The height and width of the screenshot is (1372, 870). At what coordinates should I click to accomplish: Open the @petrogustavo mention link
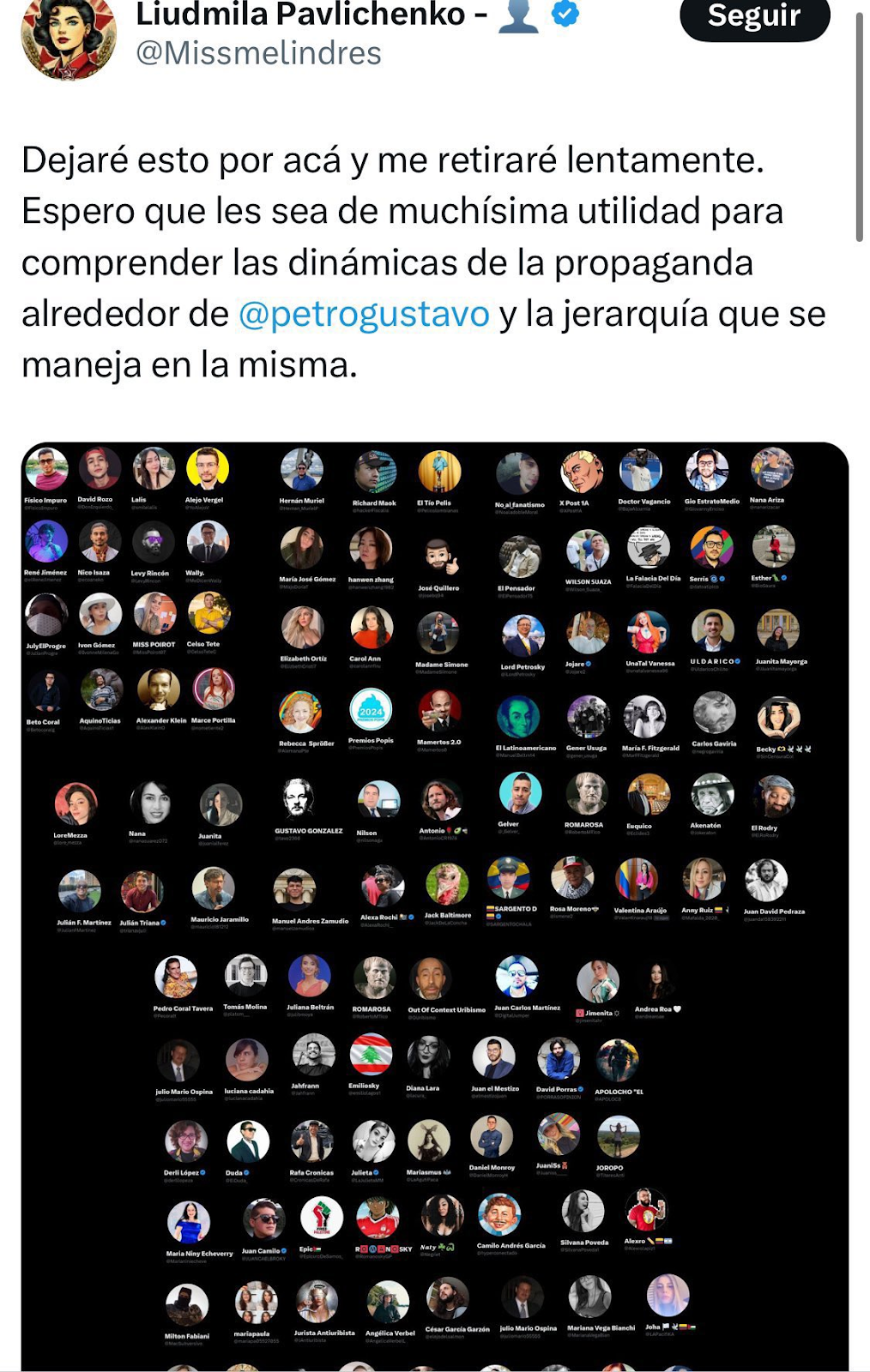(364, 314)
